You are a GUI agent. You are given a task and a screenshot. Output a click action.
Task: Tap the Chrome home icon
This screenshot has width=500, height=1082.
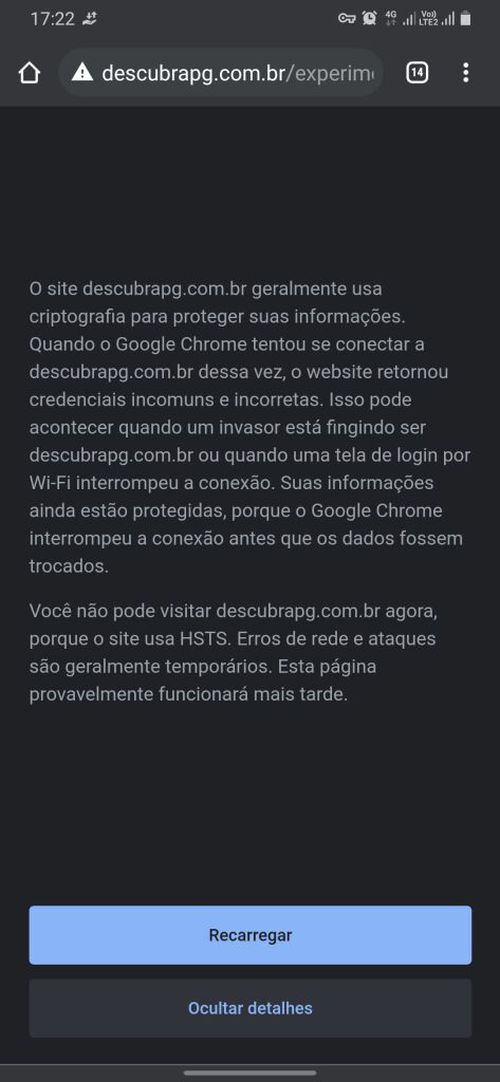pyautogui.click(x=29, y=72)
